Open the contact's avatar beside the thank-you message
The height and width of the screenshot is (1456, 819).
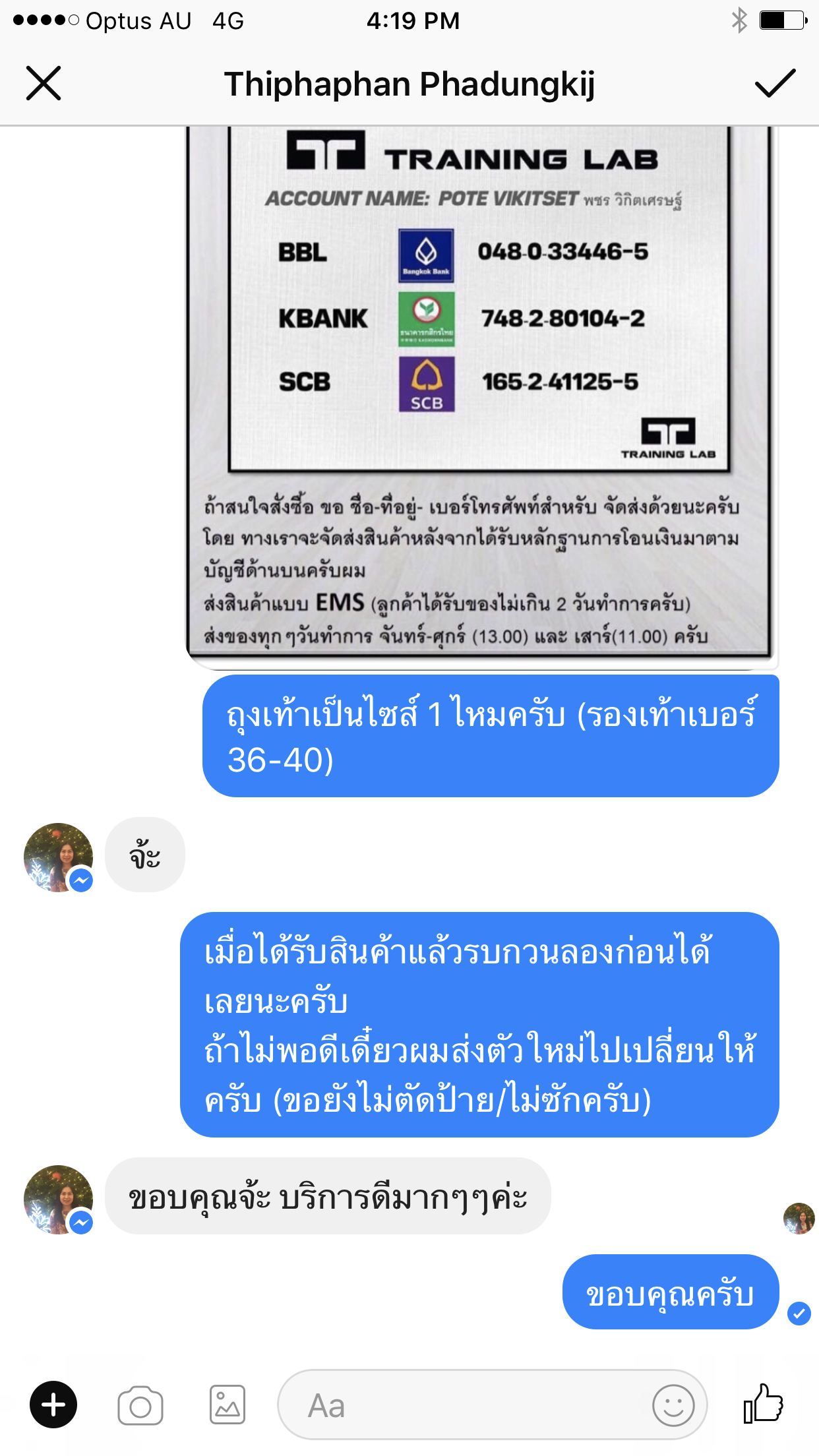pyautogui.click(x=58, y=1199)
